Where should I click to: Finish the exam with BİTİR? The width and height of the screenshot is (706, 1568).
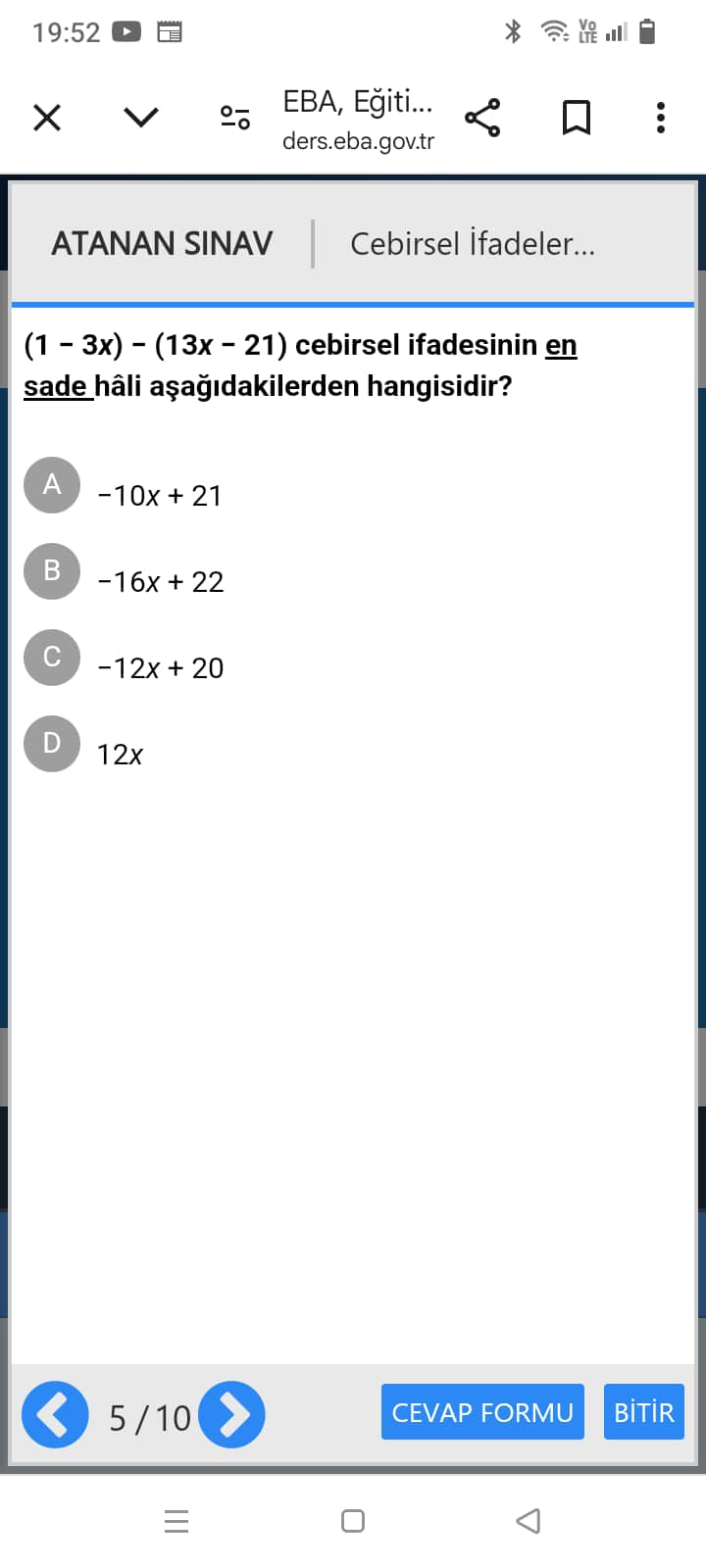[643, 1412]
